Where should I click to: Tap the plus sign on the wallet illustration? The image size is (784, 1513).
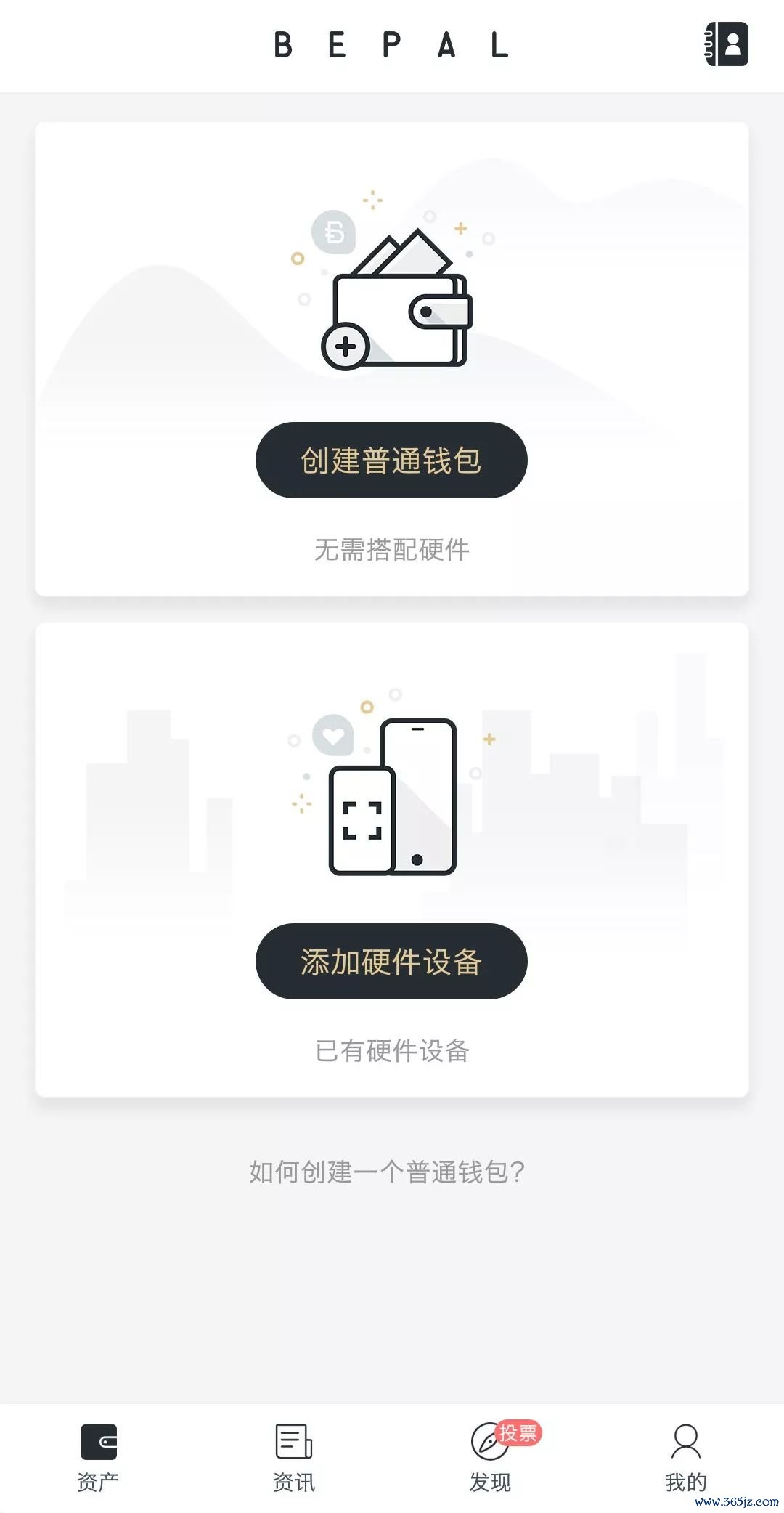(x=347, y=346)
